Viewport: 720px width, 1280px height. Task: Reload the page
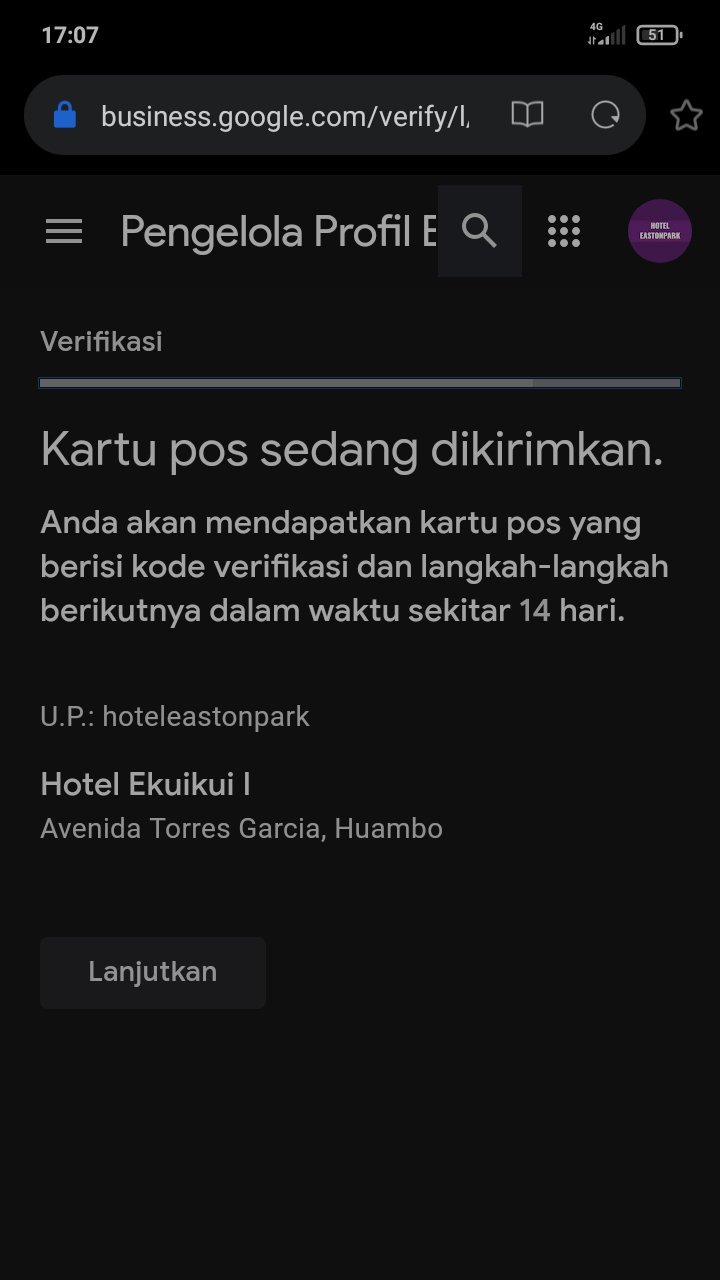[x=606, y=115]
